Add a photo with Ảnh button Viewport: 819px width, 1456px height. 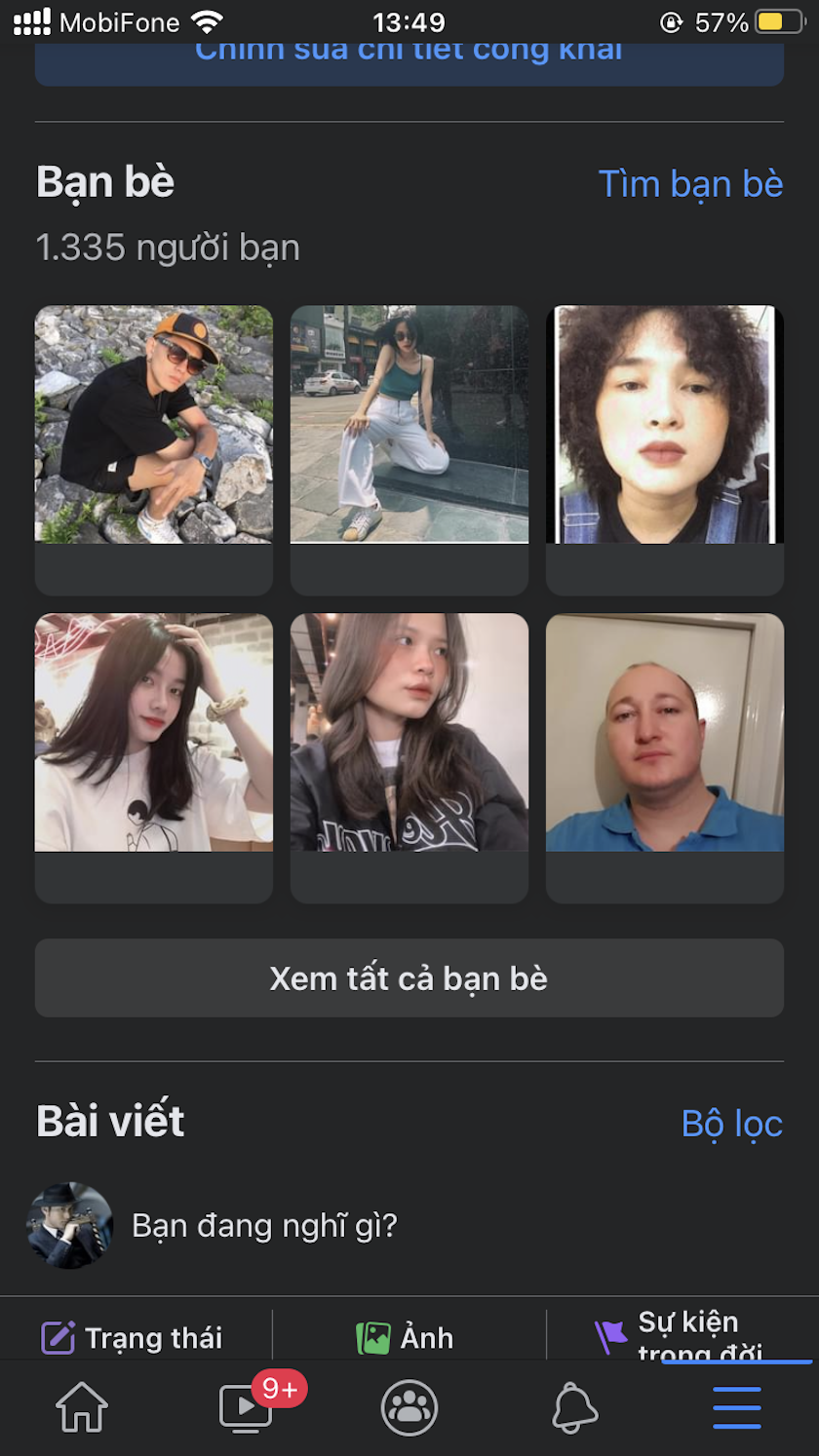[406, 1337]
